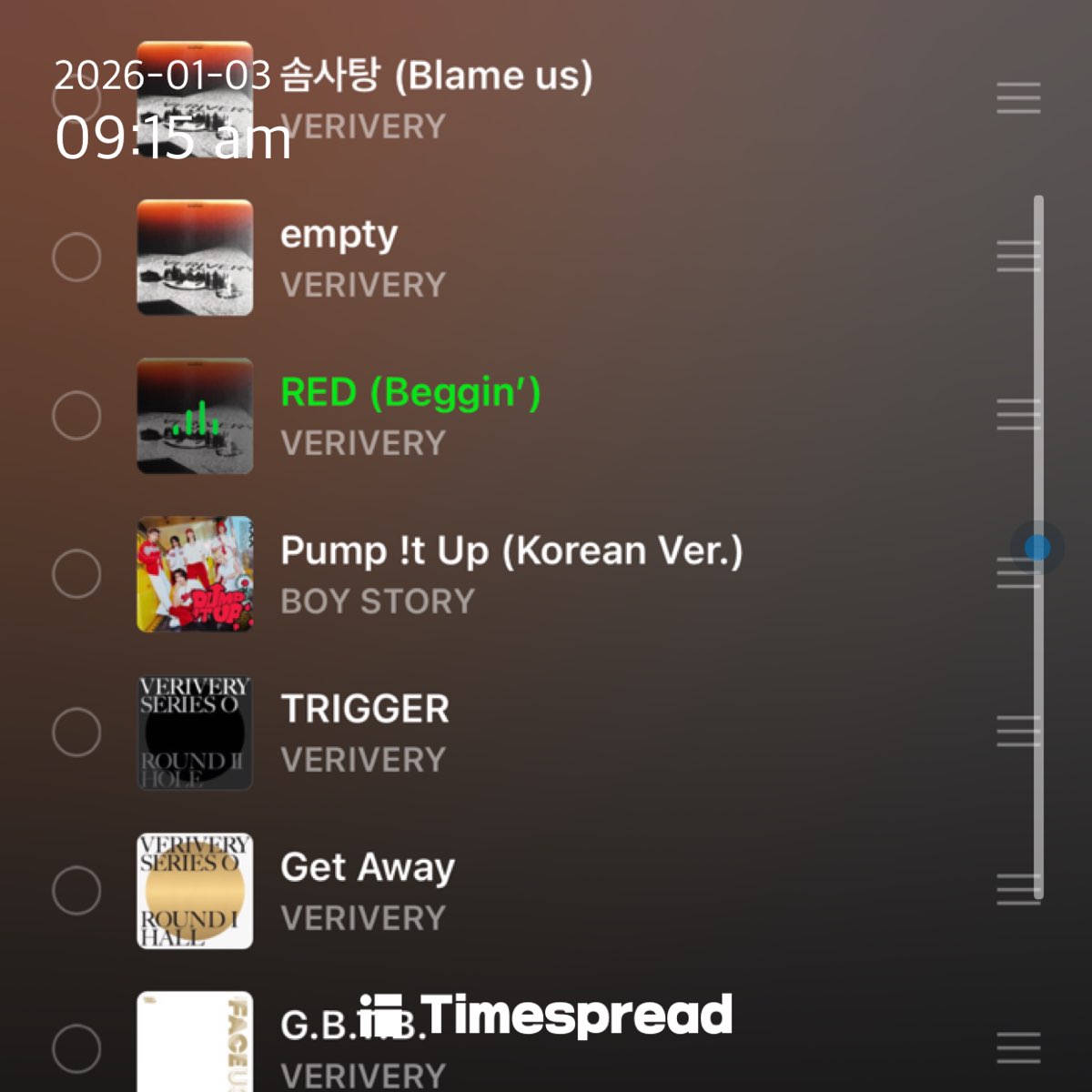1092x1092 pixels.
Task: Tick the circle beside RED (Beggin')
Action: (77, 416)
